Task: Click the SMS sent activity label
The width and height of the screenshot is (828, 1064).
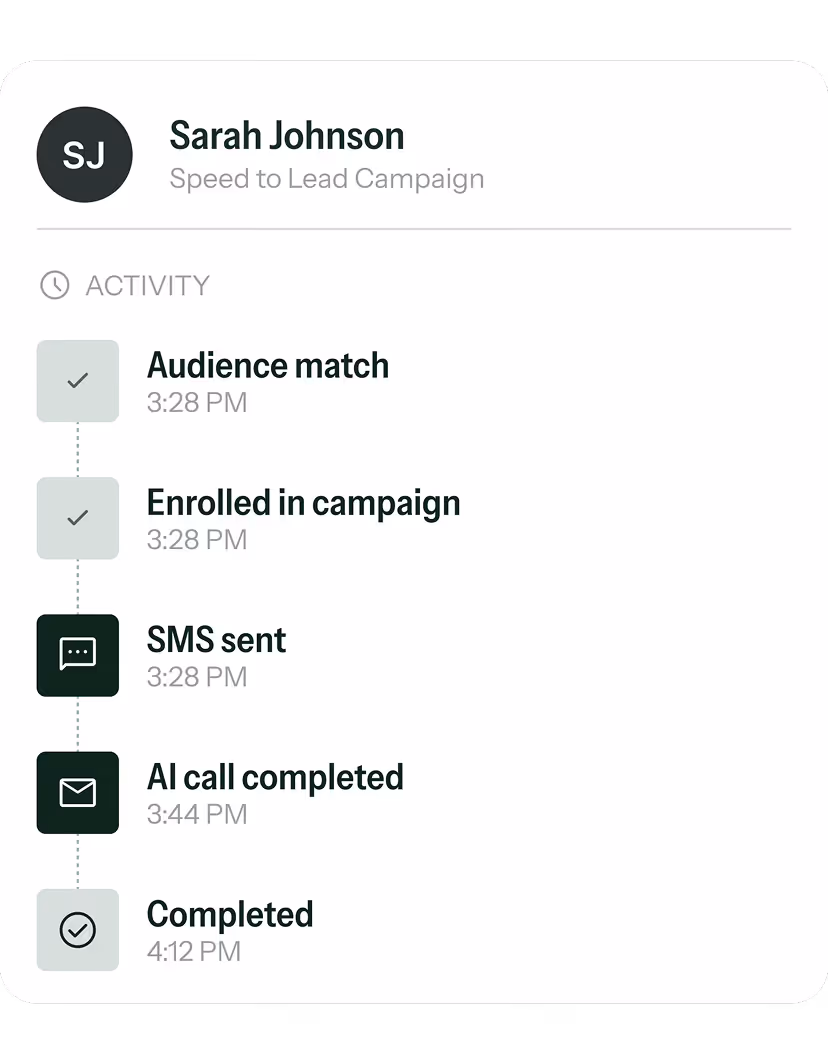Action: (x=216, y=640)
